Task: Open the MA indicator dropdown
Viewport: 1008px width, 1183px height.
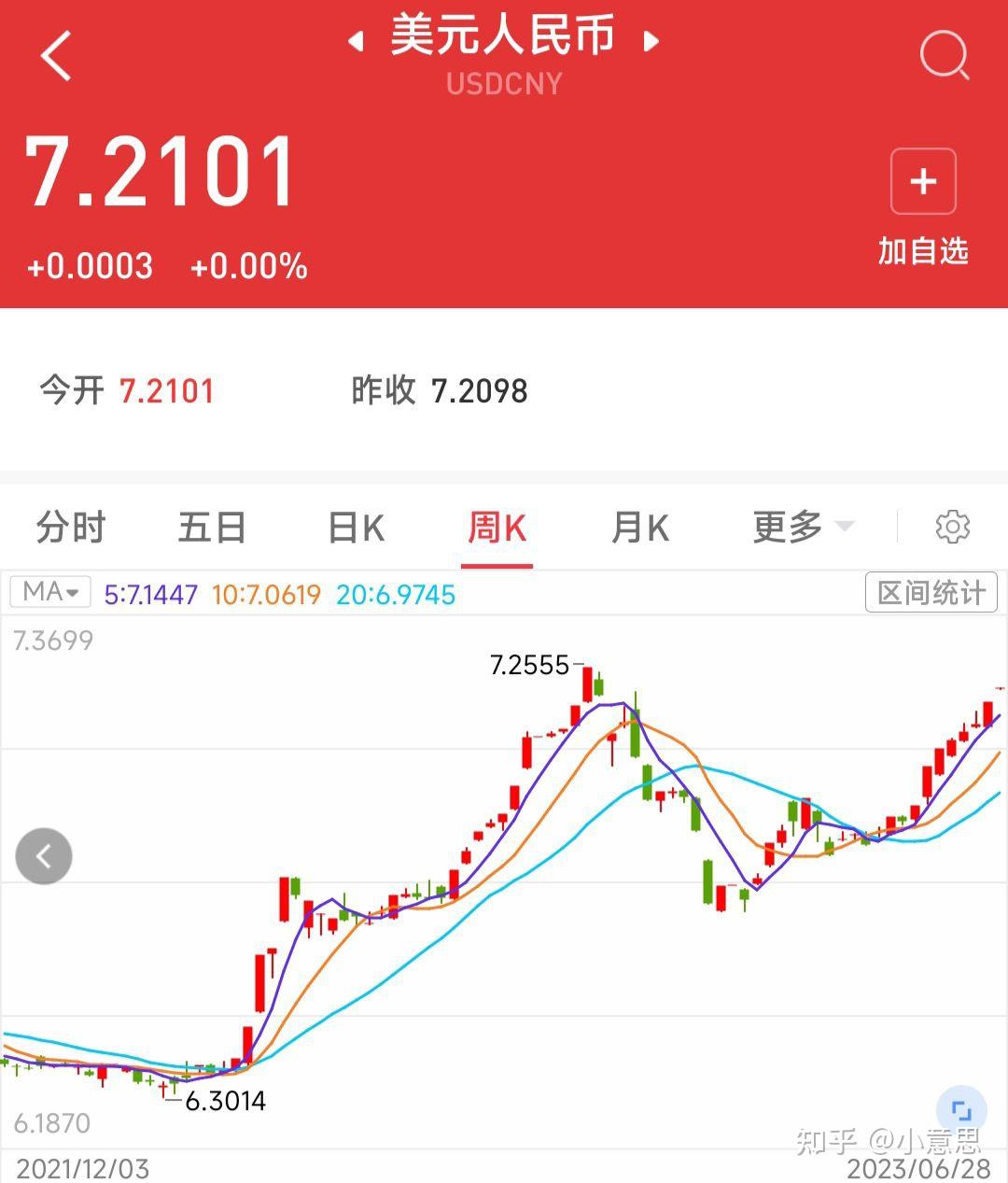Action: click(50, 591)
